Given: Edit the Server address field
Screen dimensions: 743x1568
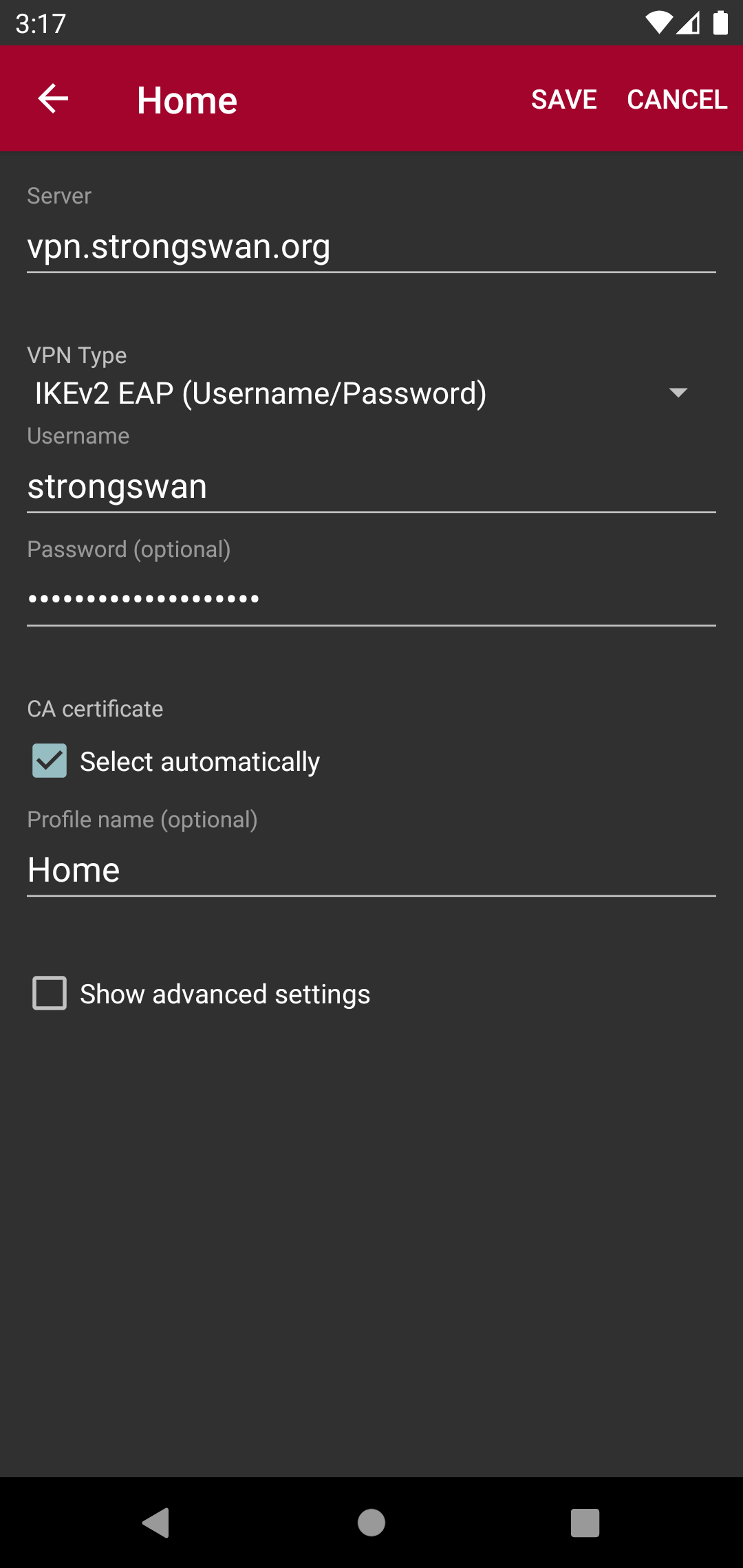Looking at the screenshot, I should [371, 247].
